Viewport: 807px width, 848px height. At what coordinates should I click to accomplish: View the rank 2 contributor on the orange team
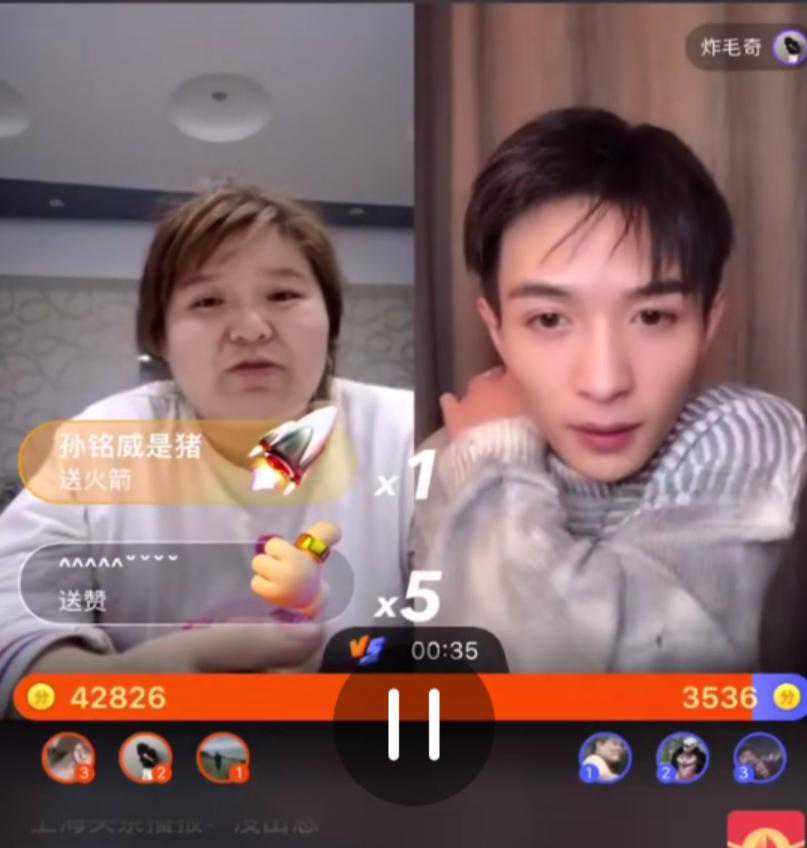coord(145,758)
